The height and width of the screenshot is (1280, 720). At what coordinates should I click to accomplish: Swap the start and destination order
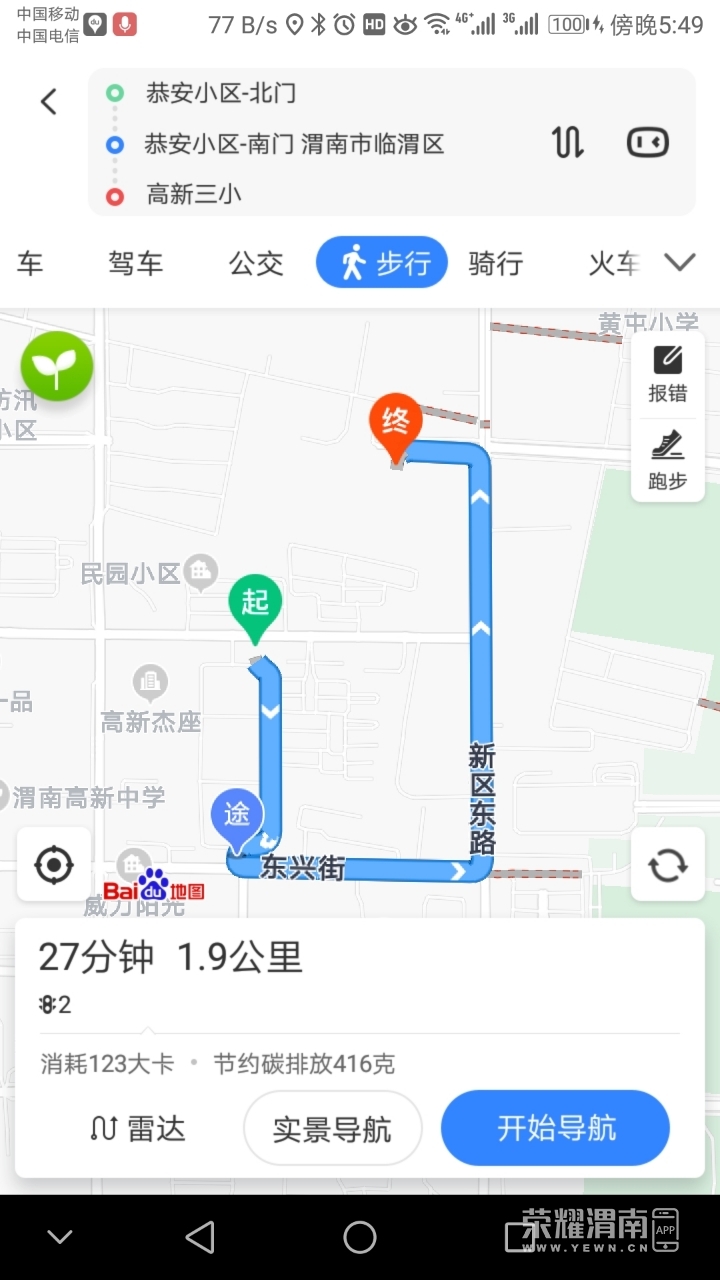pyautogui.click(x=567, y=143)
